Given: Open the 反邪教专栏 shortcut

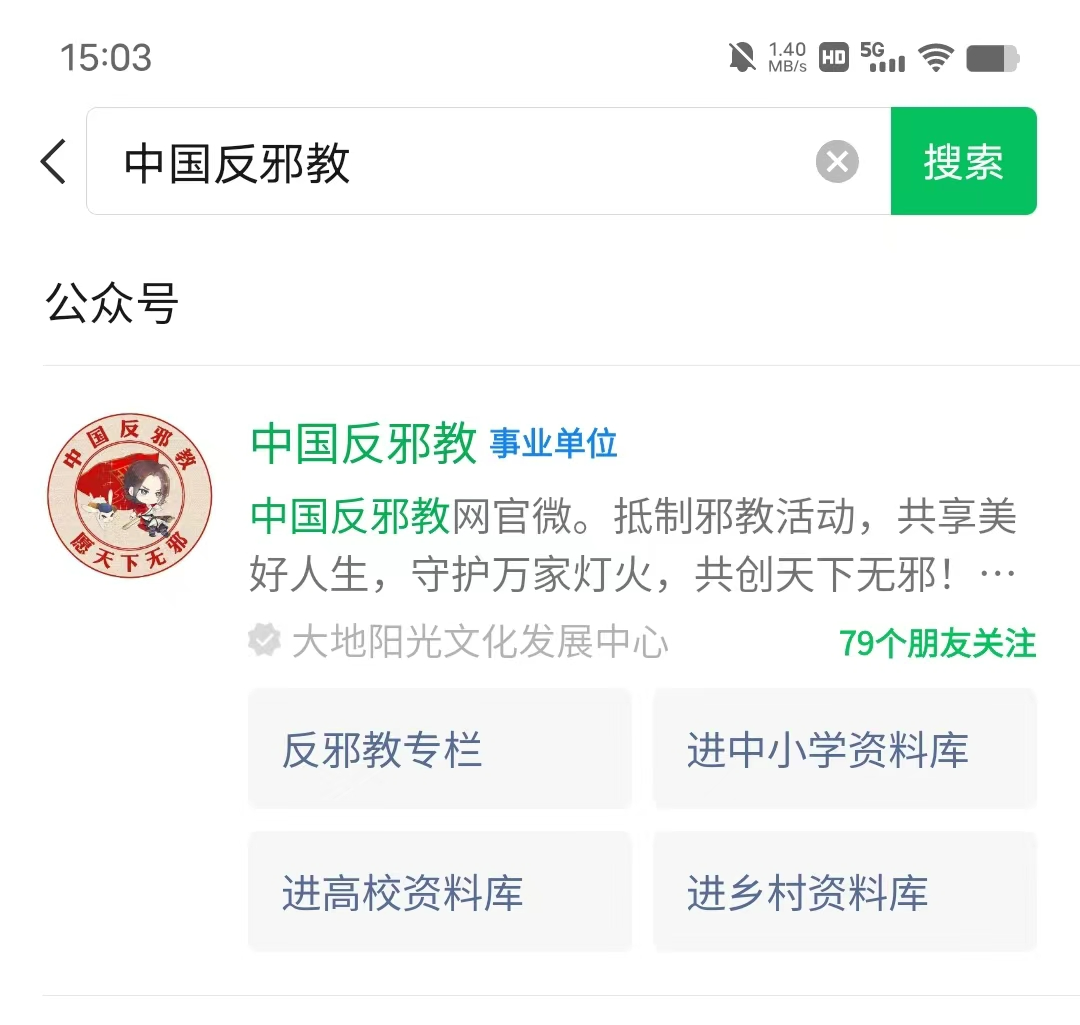Looking at the screenshot, I should pyautogui.click(x=439, y=749).
